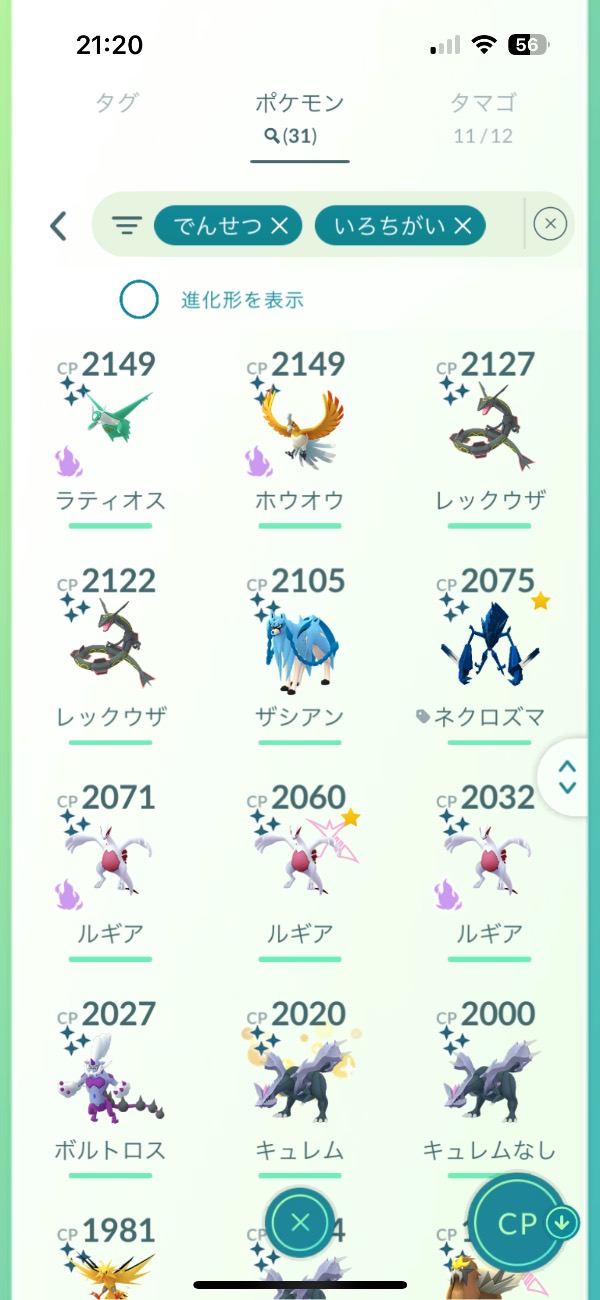Enable 進化形を表示 option
Viewport: 600px width, 1300px height.
point(139,299)
